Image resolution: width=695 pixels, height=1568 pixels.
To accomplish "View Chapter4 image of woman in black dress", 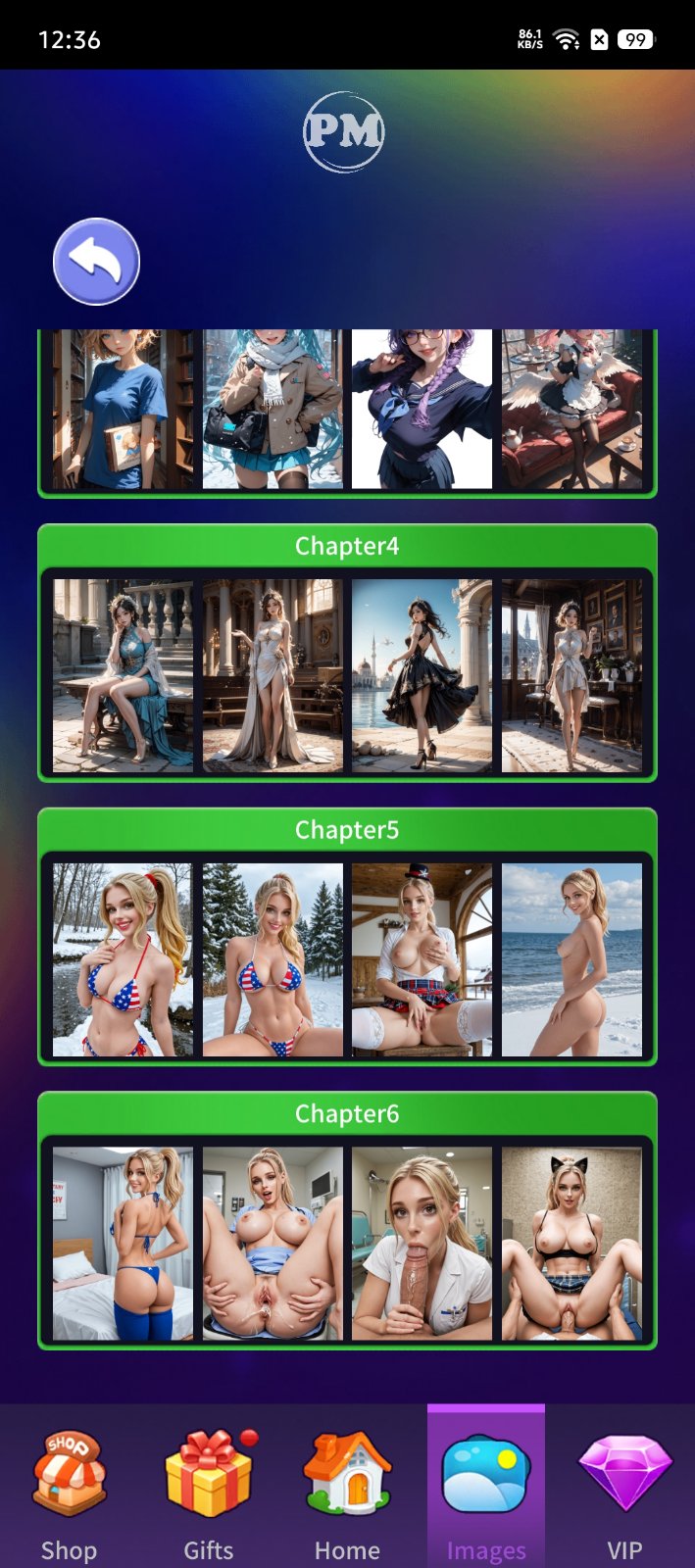I will click(422, 675).
